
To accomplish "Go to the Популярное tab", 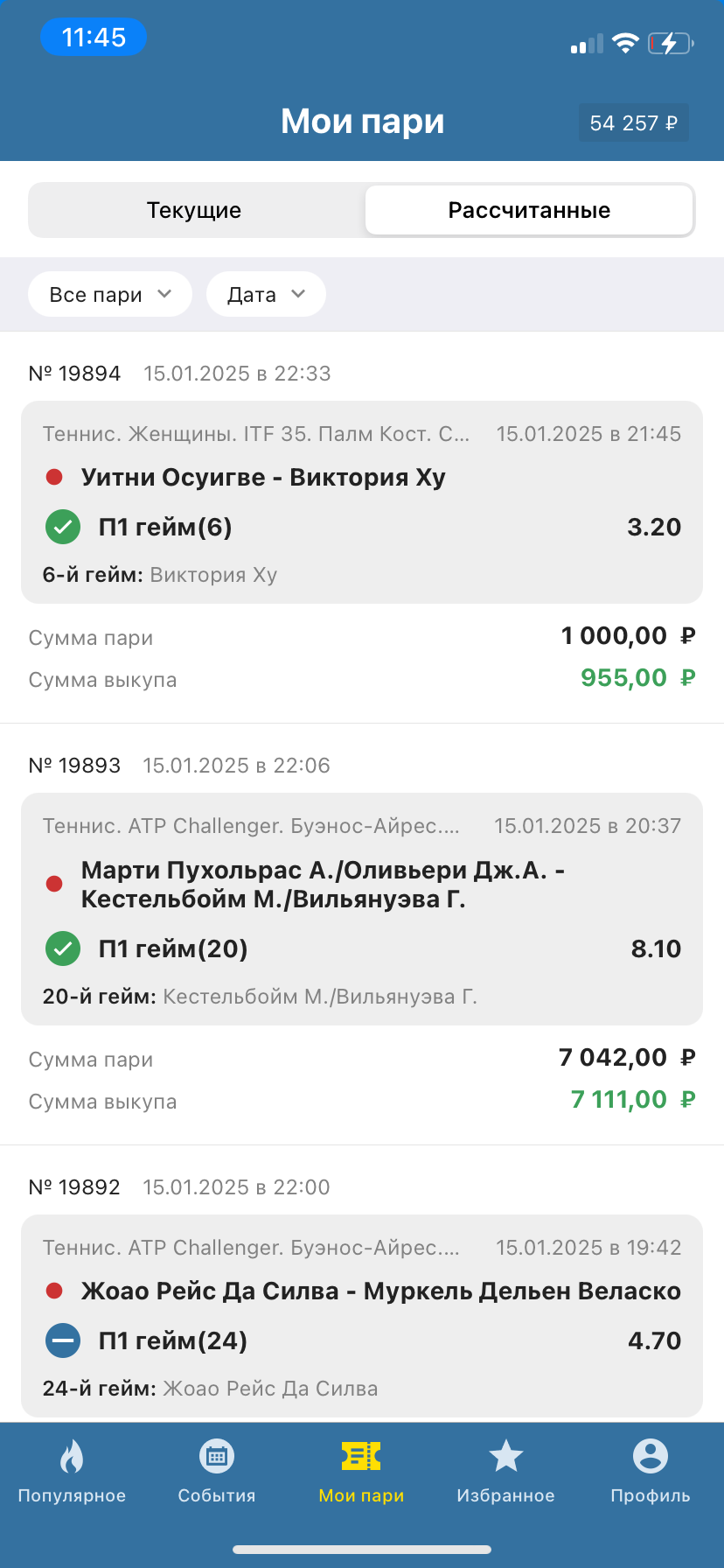I will pos(72,1471).
